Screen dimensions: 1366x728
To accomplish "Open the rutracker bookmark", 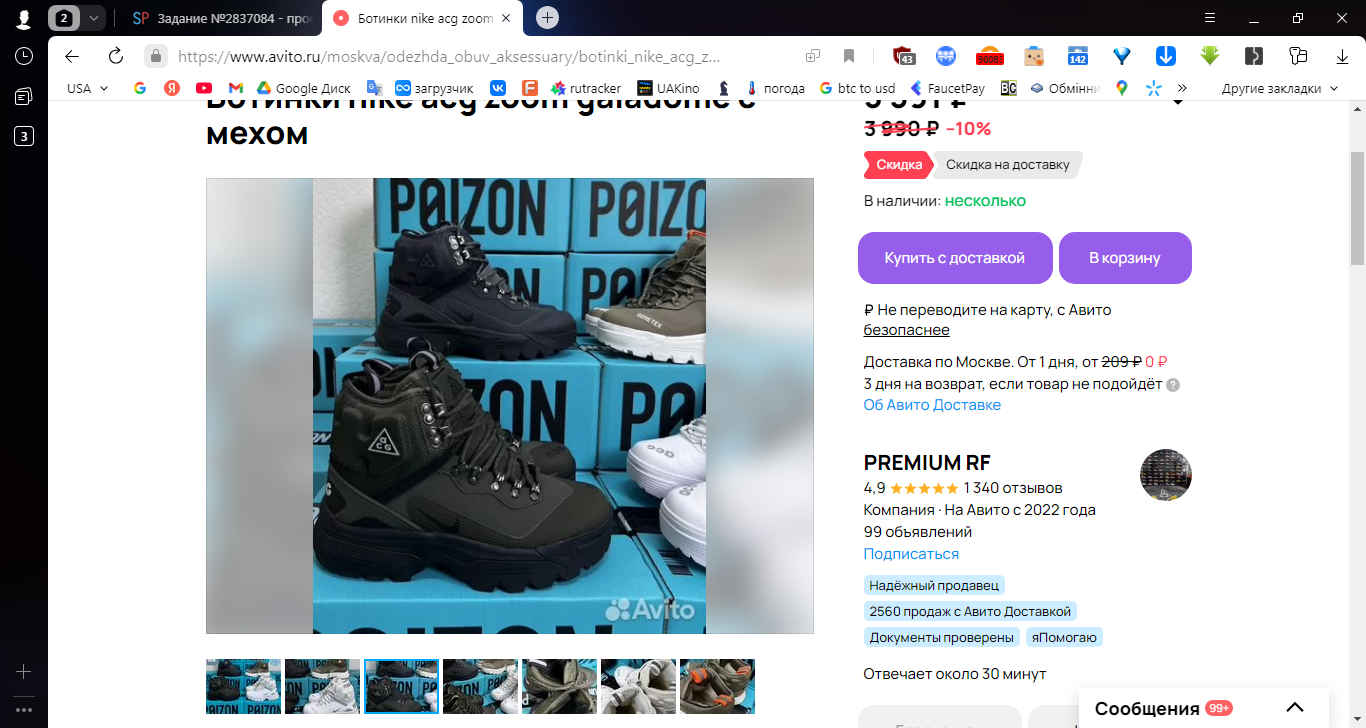I will pos(587,88).
